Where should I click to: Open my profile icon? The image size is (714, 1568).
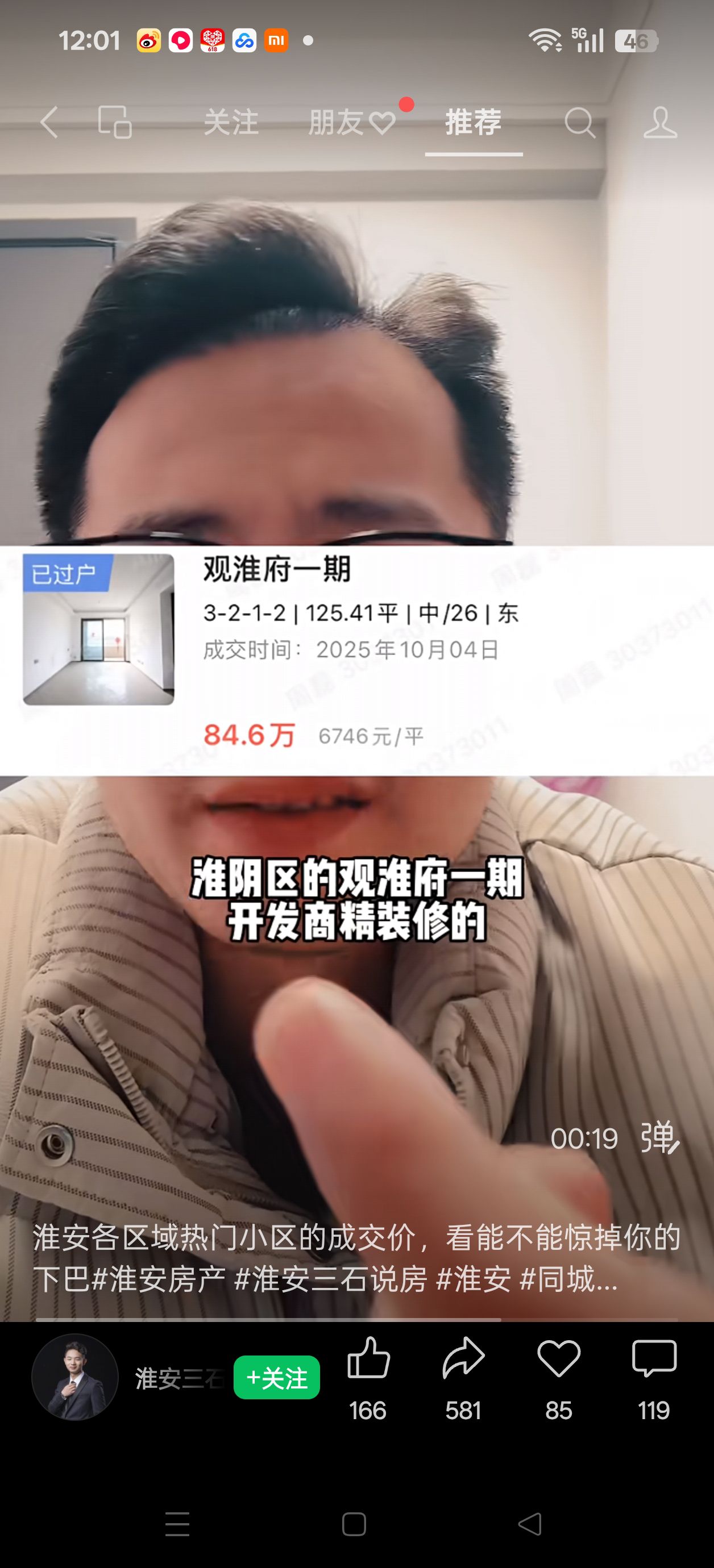point(660,122)
